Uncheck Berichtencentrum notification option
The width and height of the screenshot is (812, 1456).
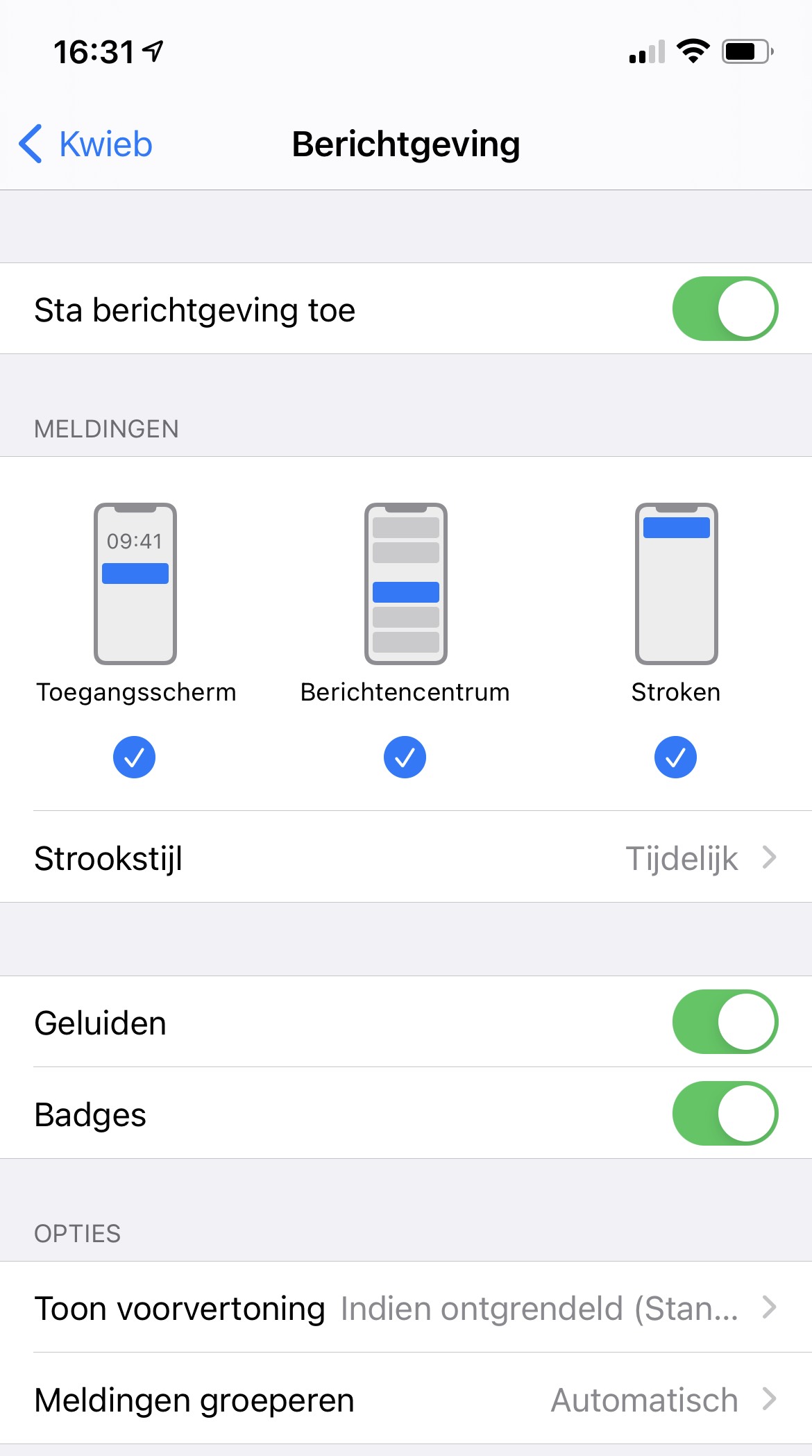(x=405, y=757)
